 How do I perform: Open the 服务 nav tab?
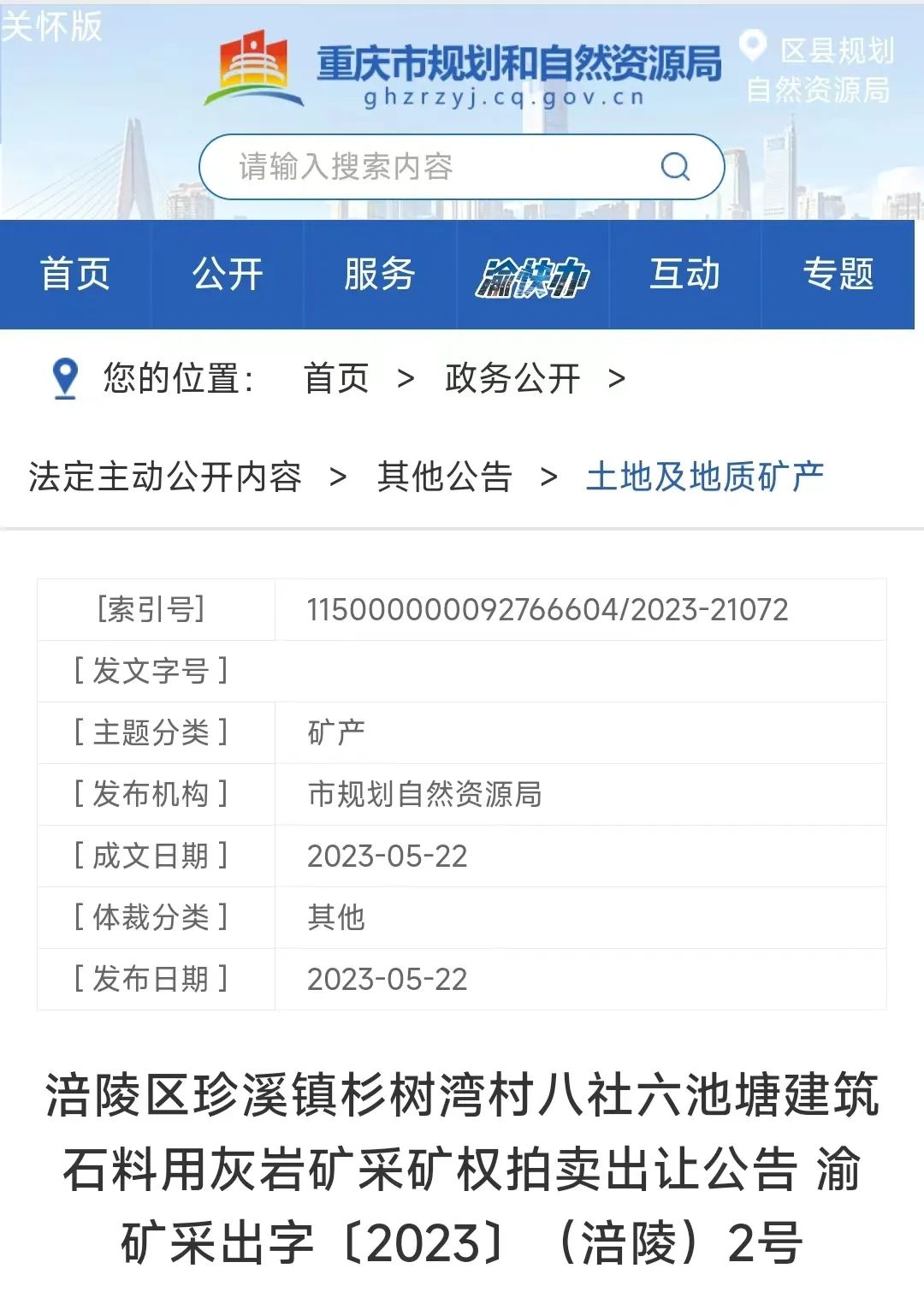[x=380, y=274]
